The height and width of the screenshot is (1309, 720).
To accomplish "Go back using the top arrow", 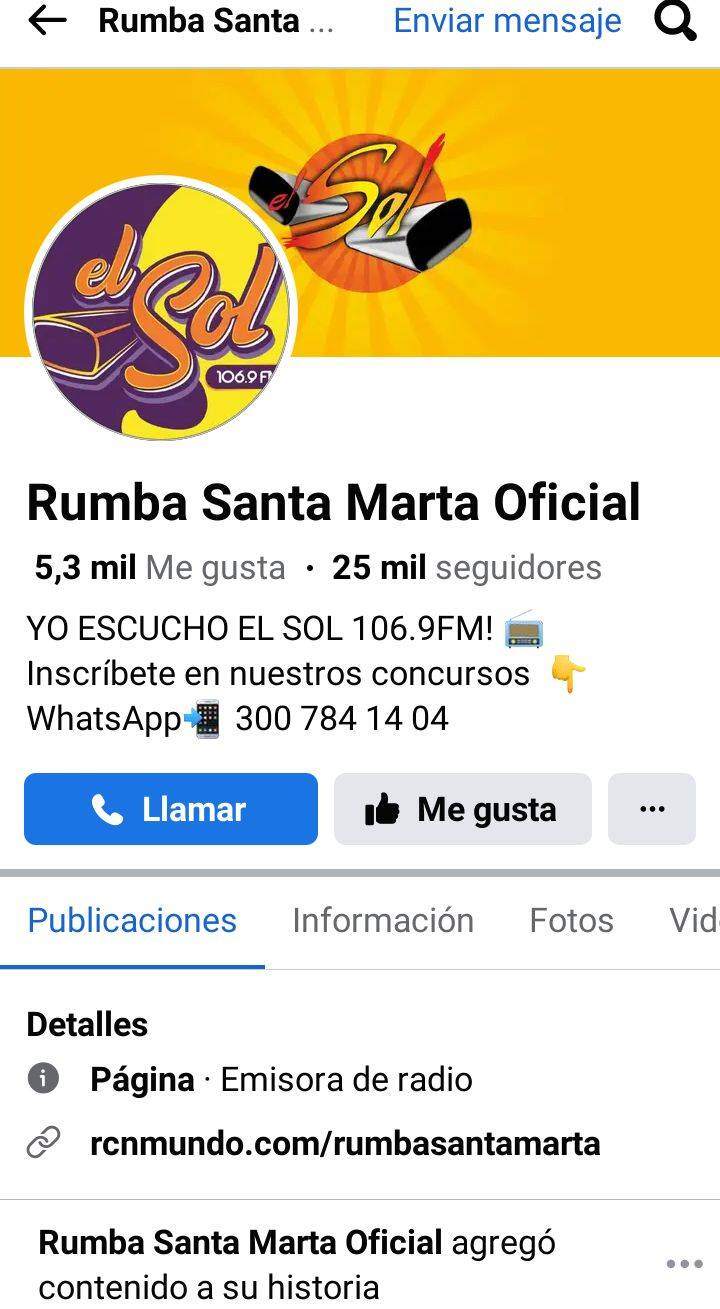I will [47, 21].
